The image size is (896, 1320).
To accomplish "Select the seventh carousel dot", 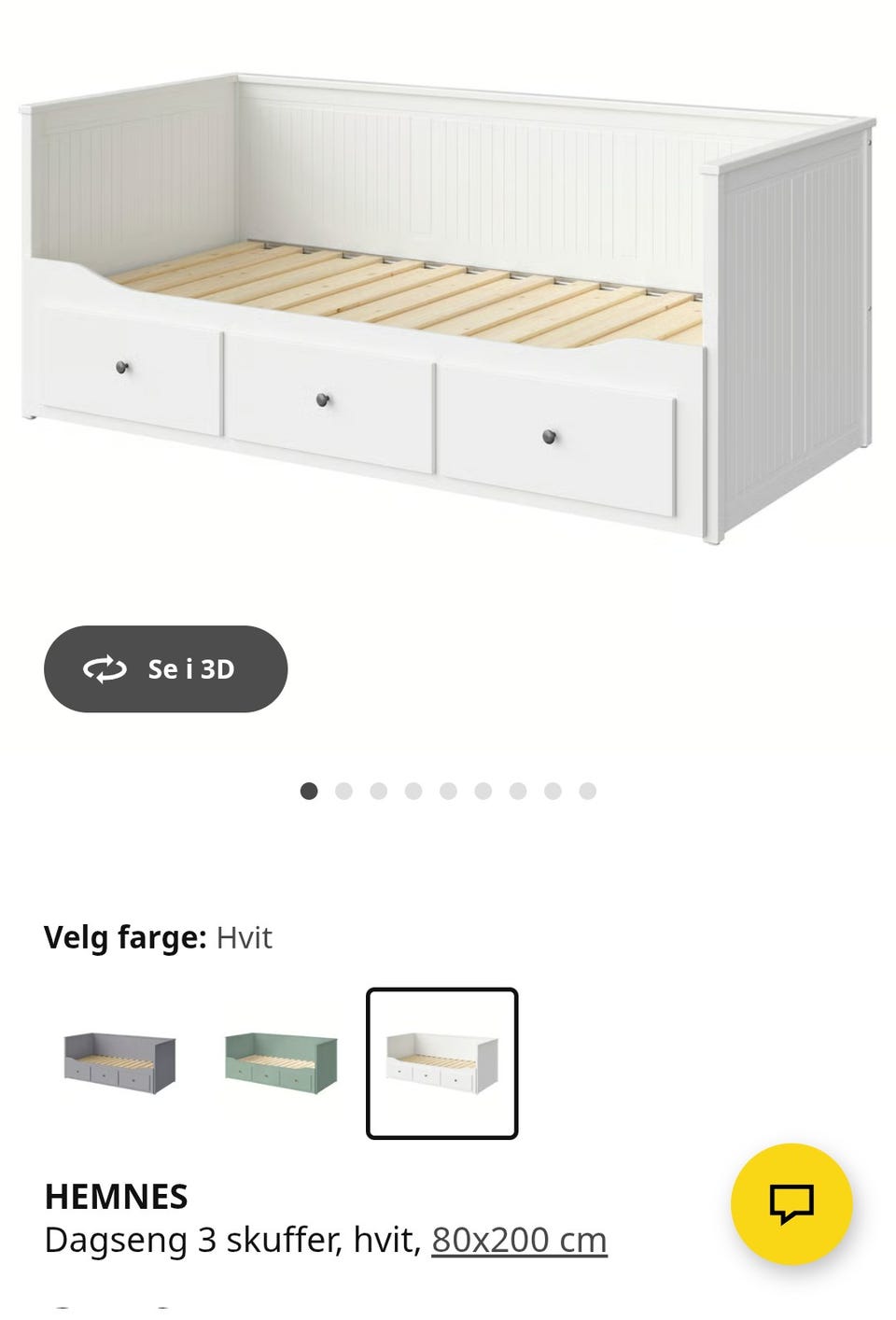I will (x=518, y=791).
